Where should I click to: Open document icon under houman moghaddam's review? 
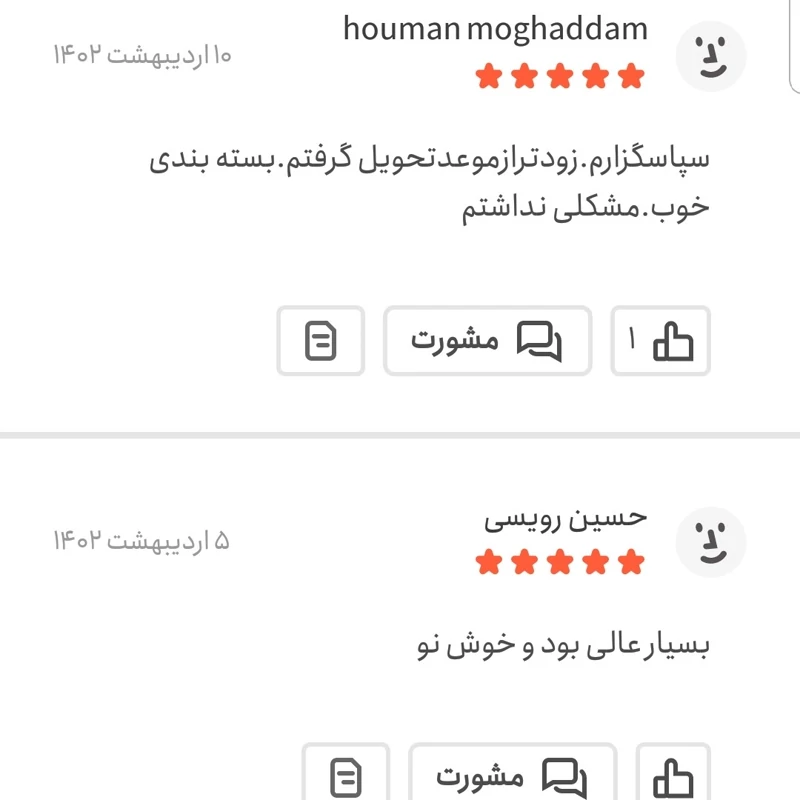321,341
